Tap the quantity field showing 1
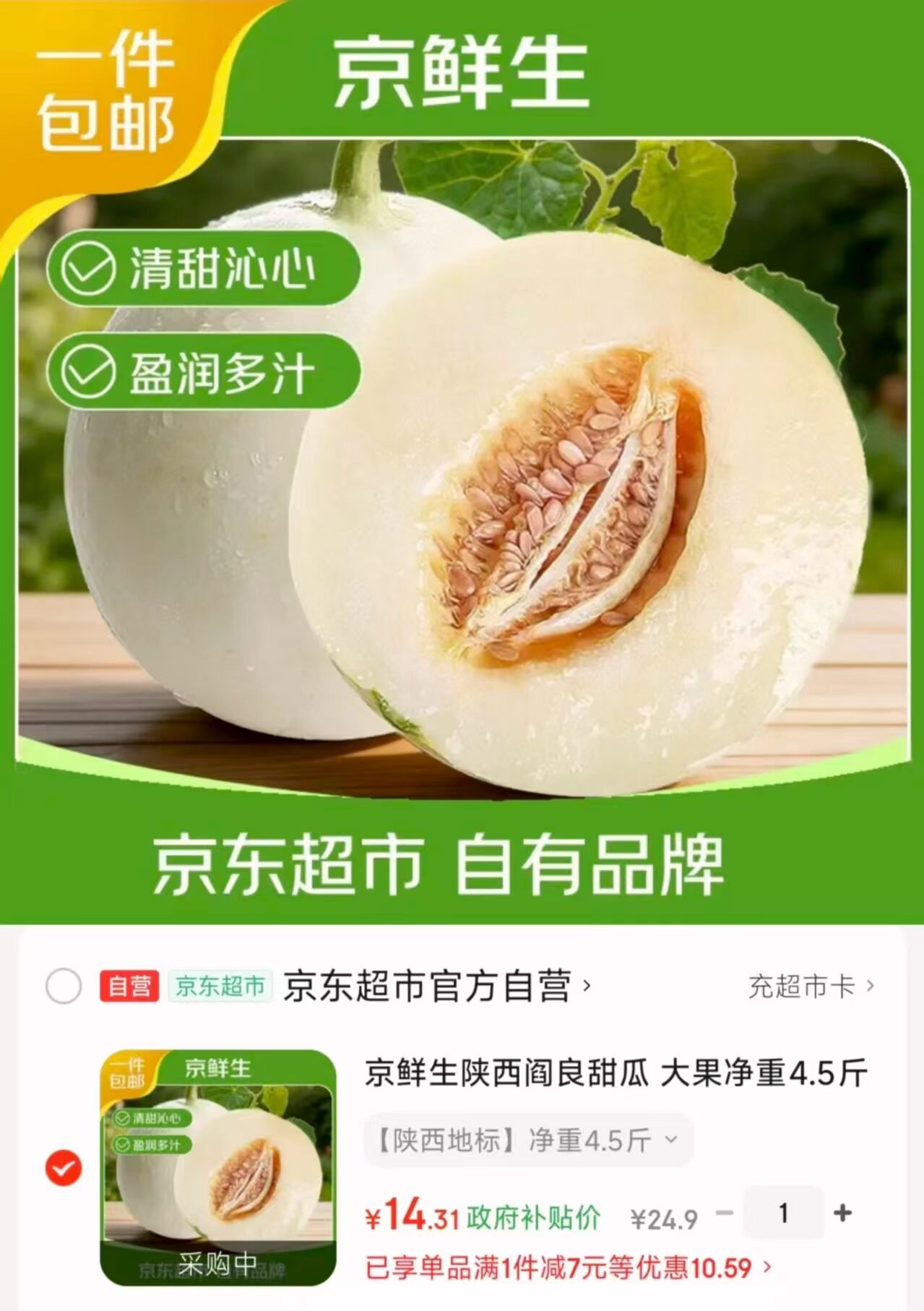This screenshot has height=1311, width=924. click(783, 1213)
